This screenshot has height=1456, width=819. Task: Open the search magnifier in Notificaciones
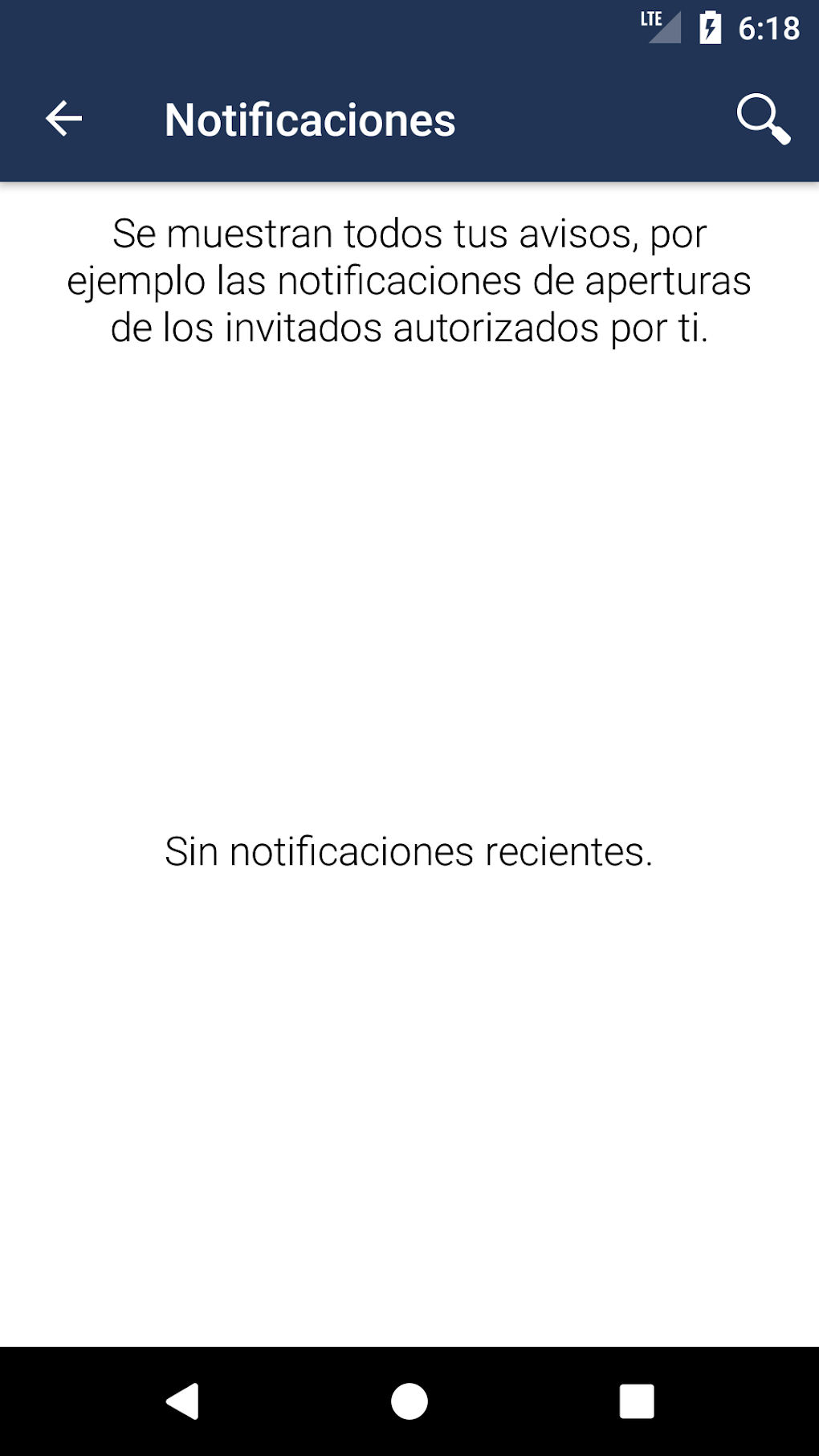[x=764, y=120]
